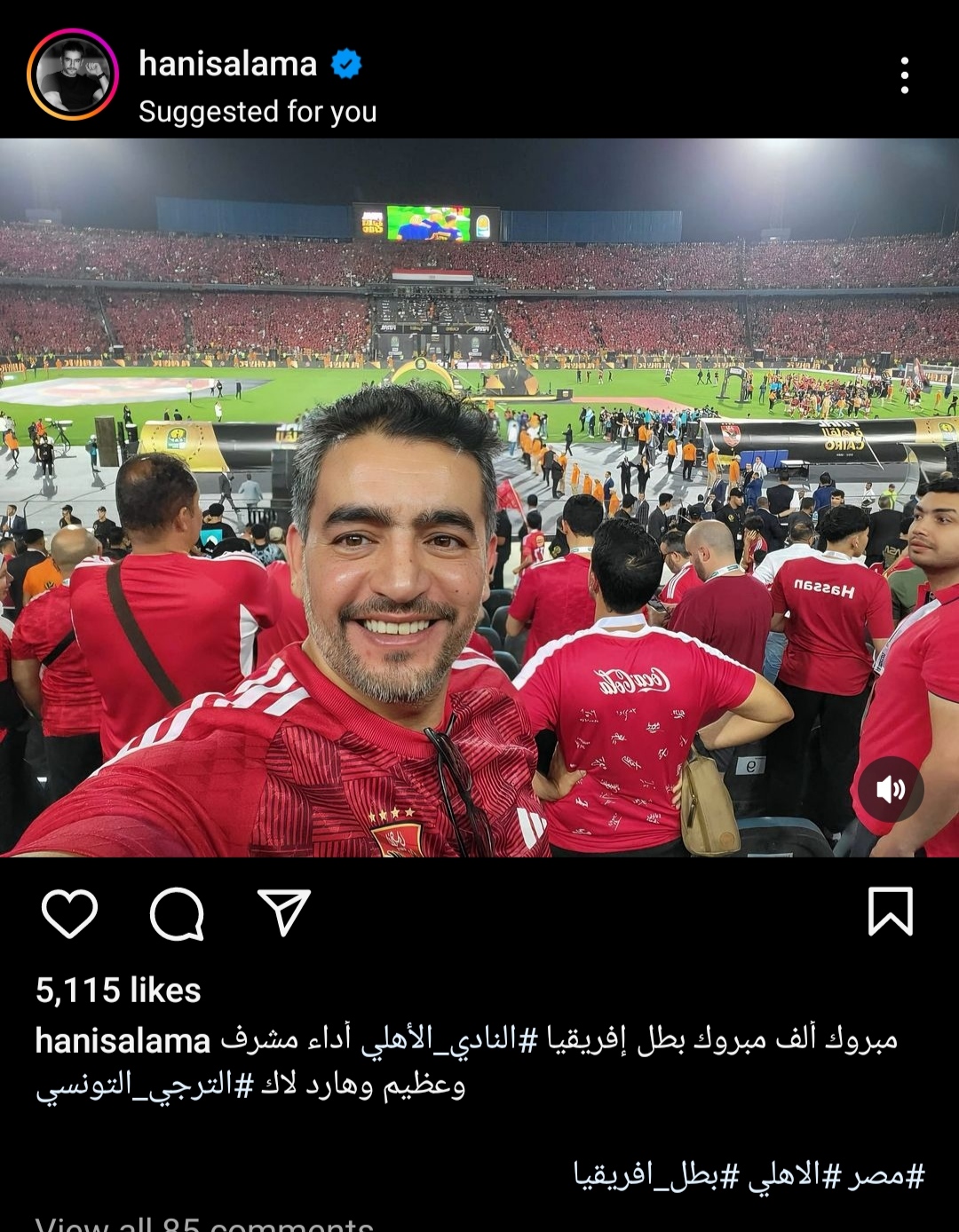Bookmark this post
Viewport: 959px width, 1232px height.
pos(890,912)
